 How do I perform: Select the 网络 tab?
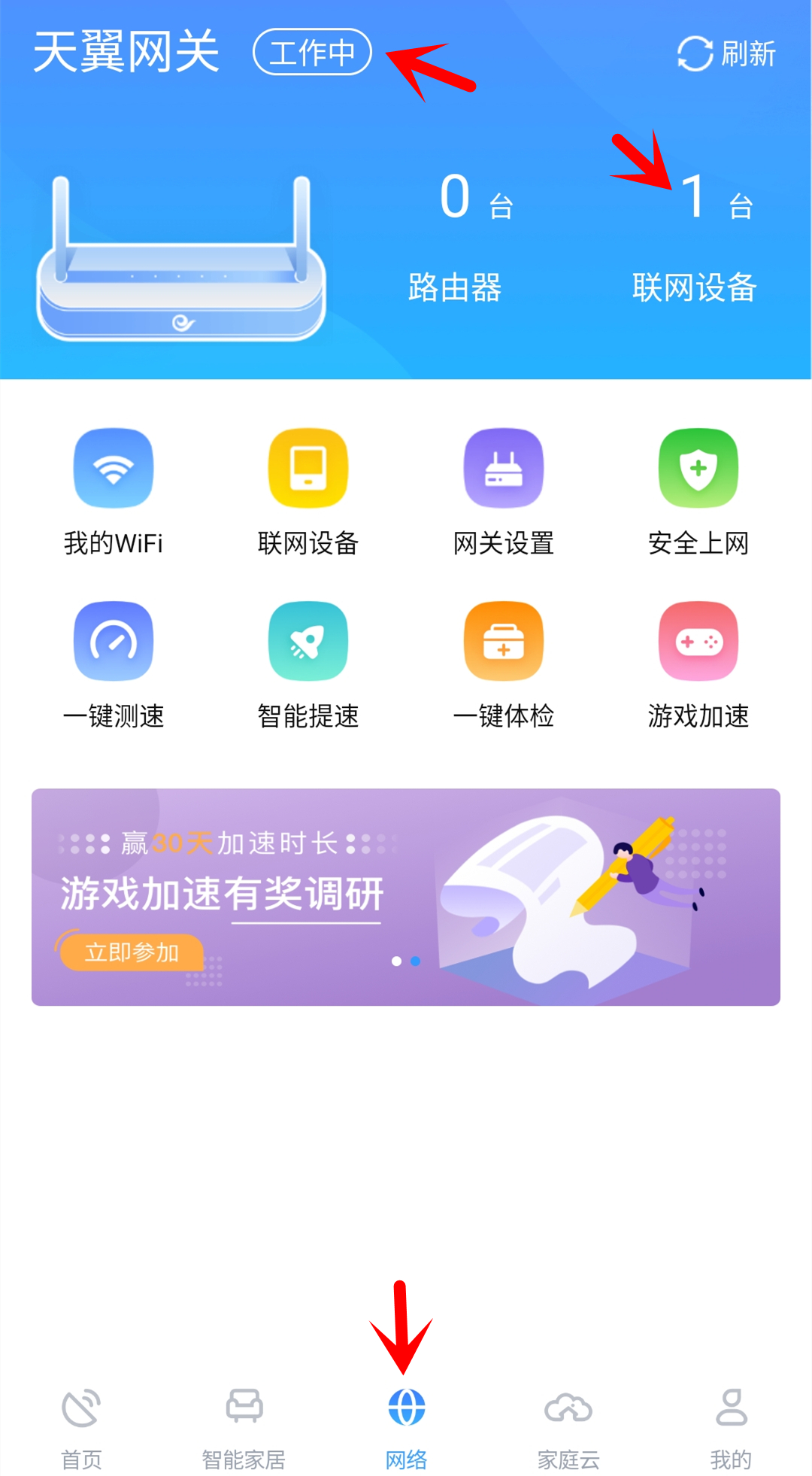(406, 1426)
